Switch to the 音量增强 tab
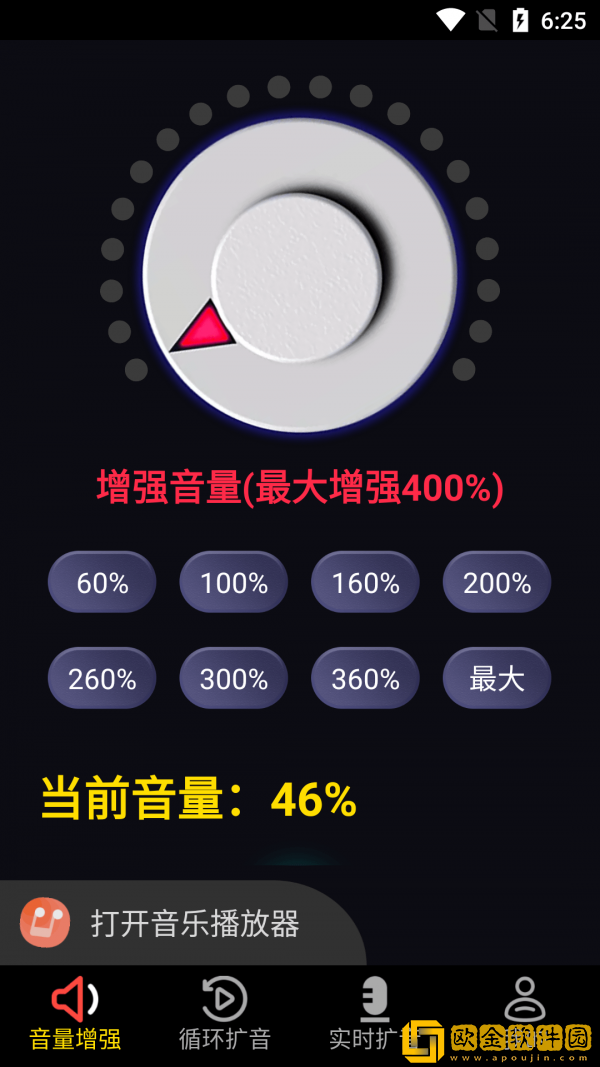This screenshot has height=1067, width=600. (75, 1014)
